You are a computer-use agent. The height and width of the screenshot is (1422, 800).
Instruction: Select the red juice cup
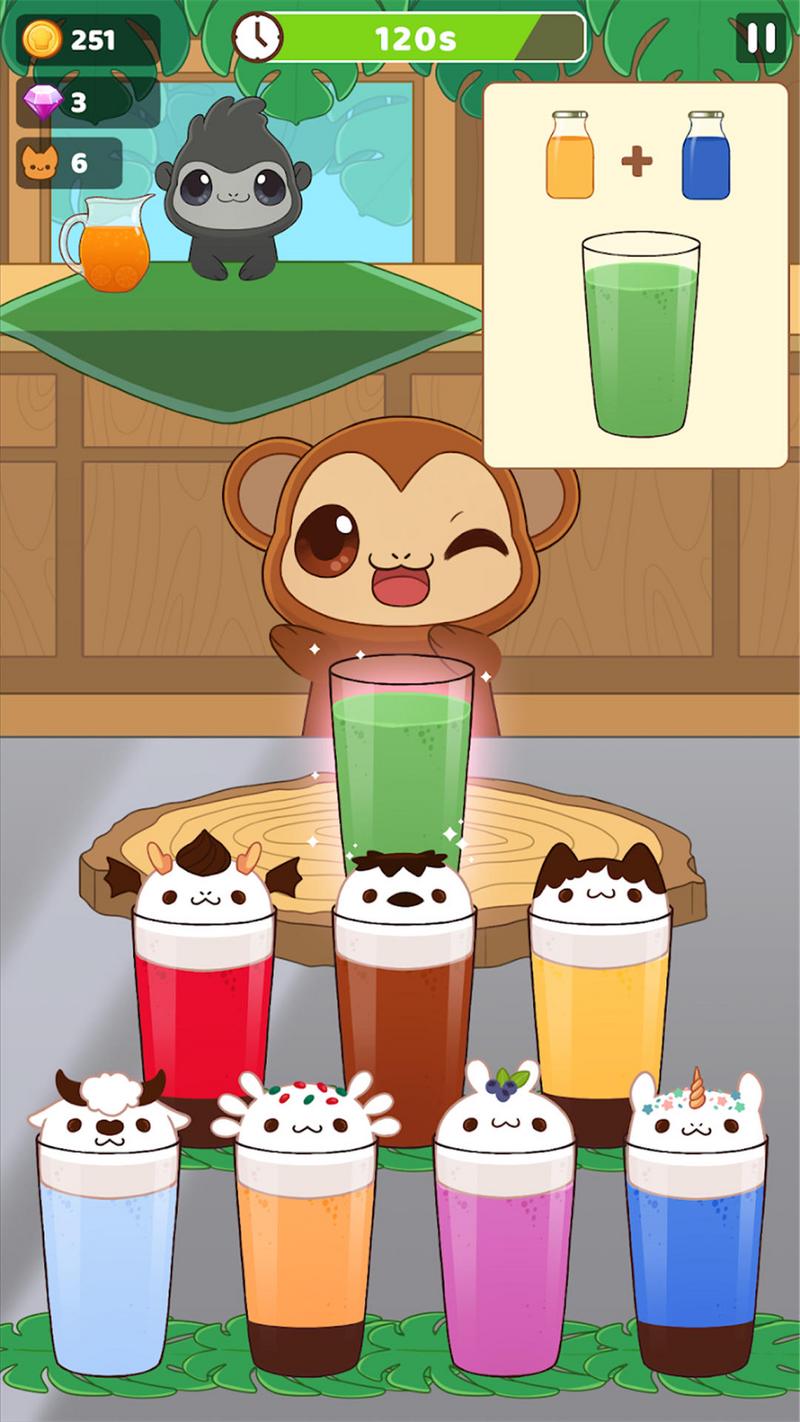tap(203, 1010)
